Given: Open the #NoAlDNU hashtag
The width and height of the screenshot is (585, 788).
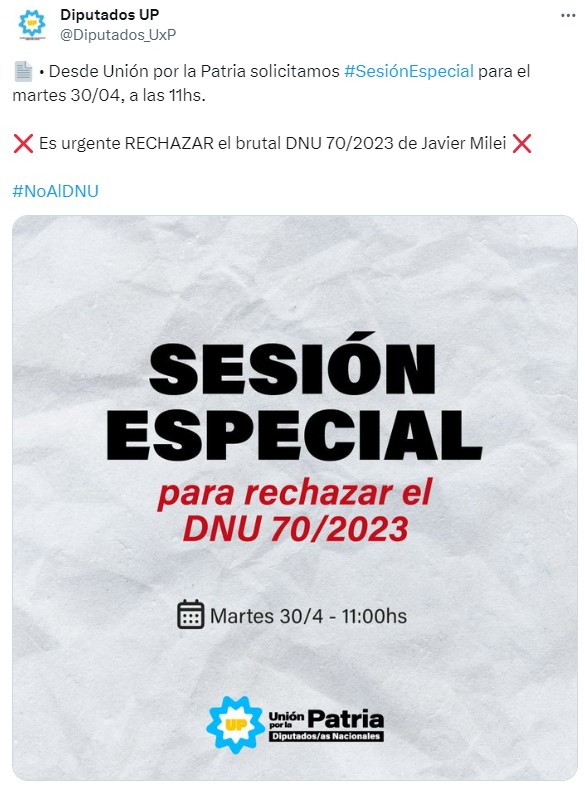Looking at the screenshot, I should [x=56, y=191].
